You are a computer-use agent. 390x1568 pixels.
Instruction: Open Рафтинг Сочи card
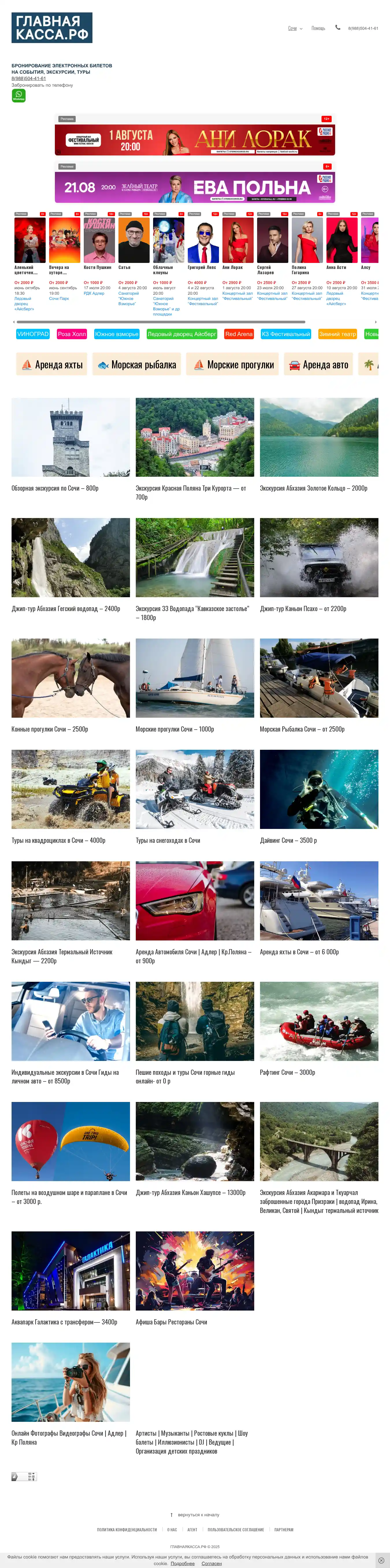319,1021
